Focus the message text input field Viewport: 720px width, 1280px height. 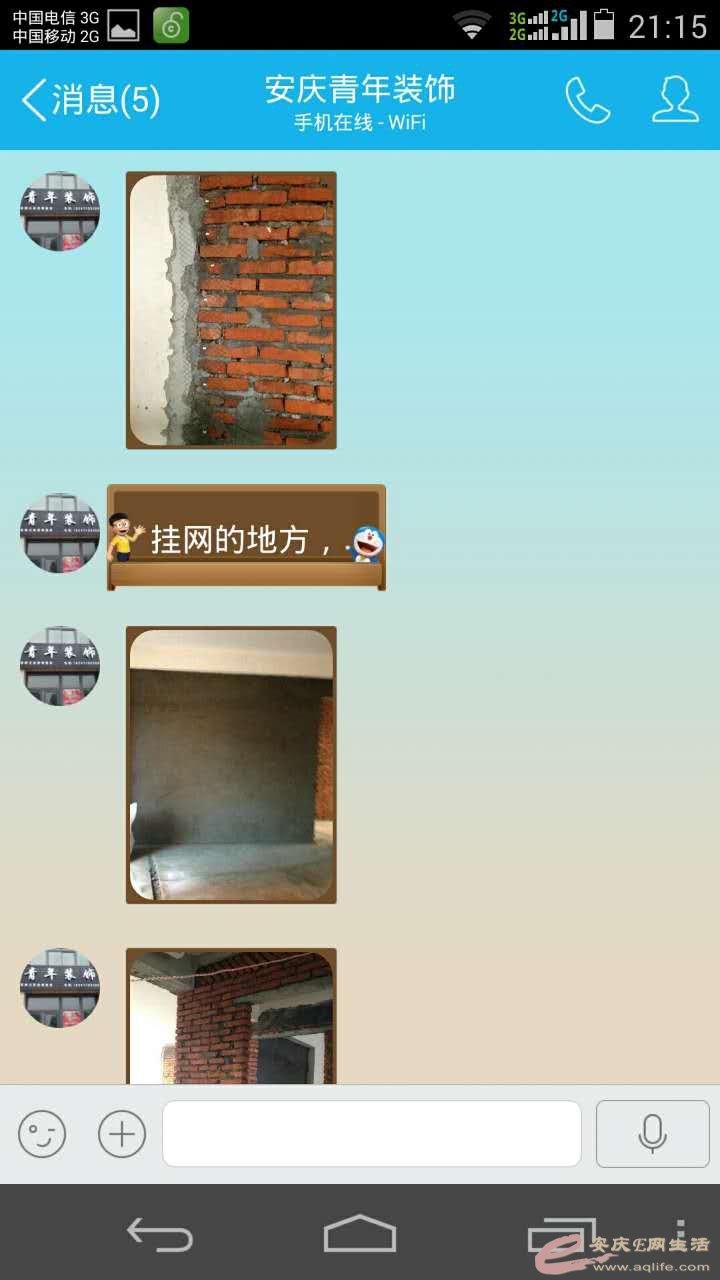pyautogui.click(x=371, y=1134)
